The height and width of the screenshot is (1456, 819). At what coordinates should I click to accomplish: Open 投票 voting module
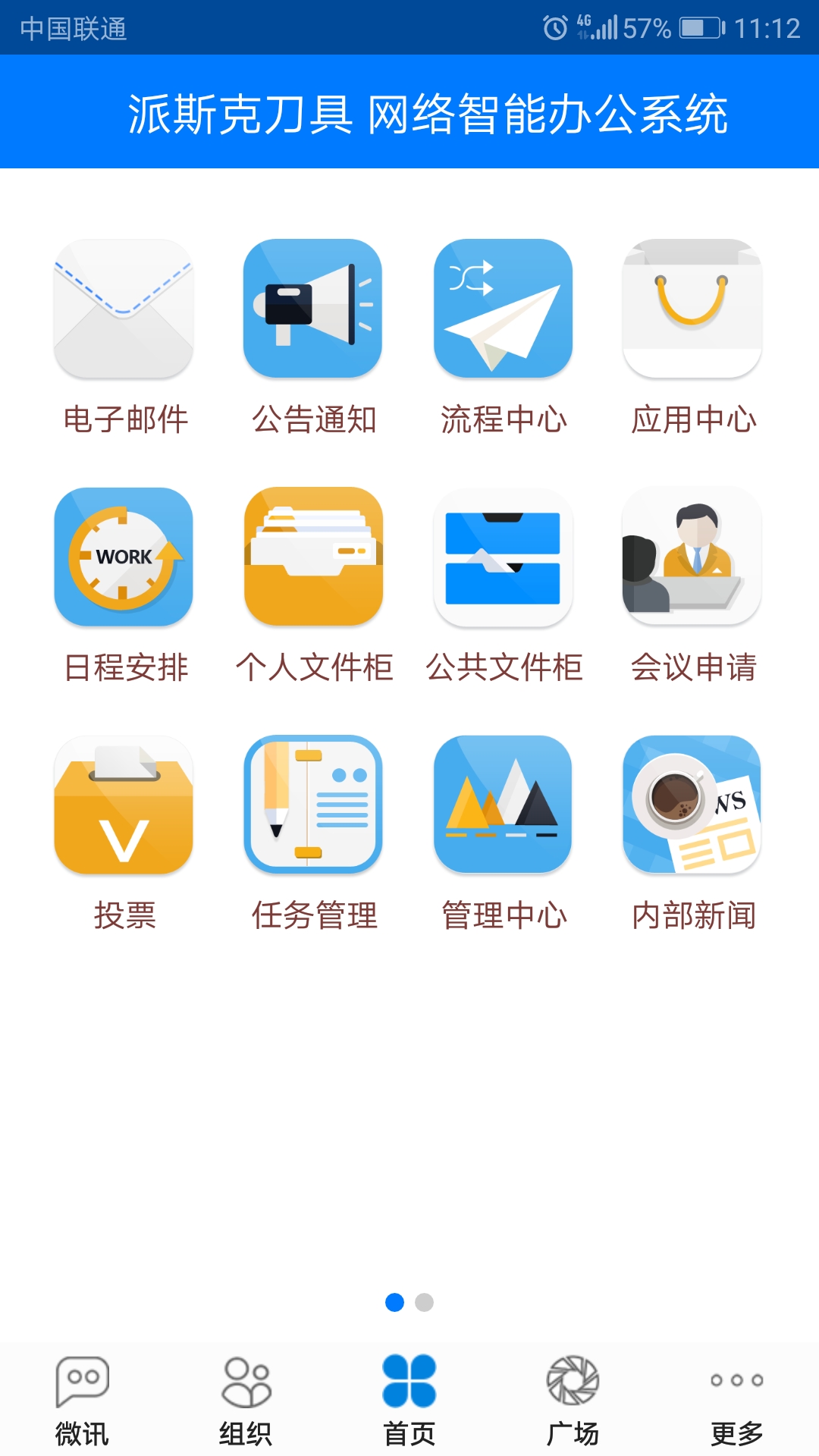124,805
